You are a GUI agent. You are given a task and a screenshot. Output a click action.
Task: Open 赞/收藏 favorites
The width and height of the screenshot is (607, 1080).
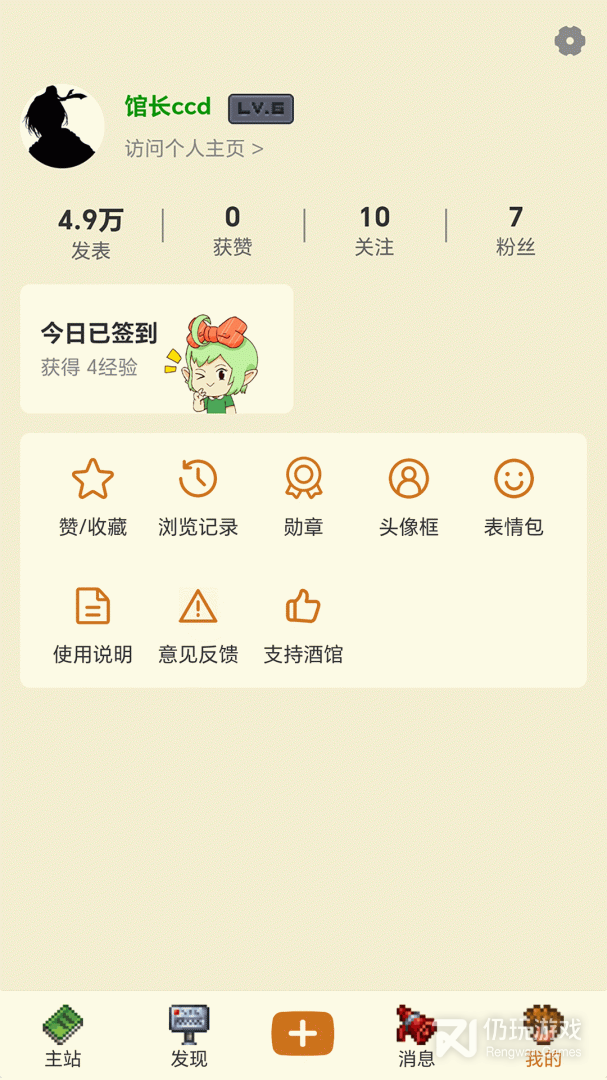tap(93, 497)
